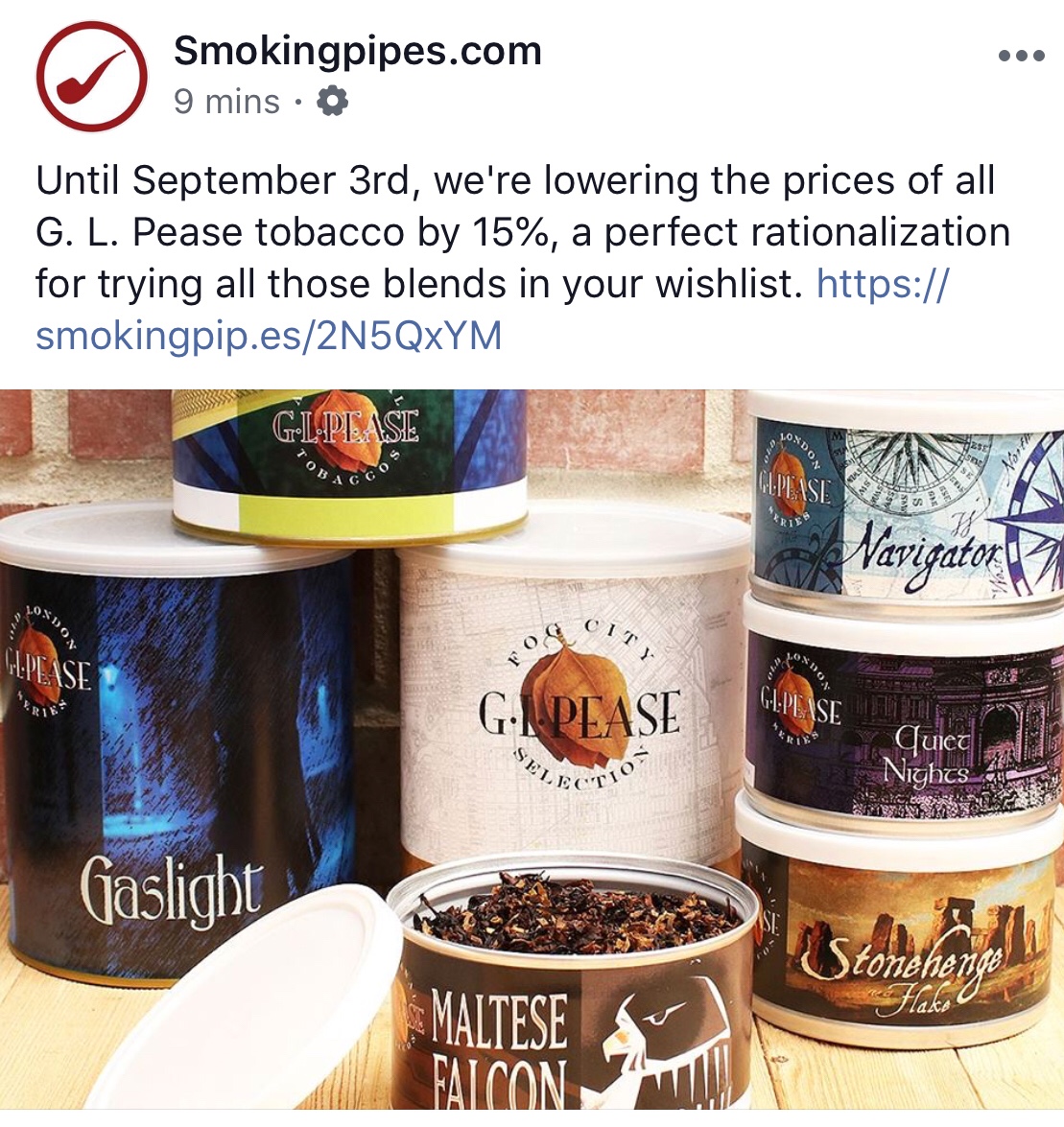Open the Smokingpipes.com page name

pyautogui.click(x=358, y=51)
